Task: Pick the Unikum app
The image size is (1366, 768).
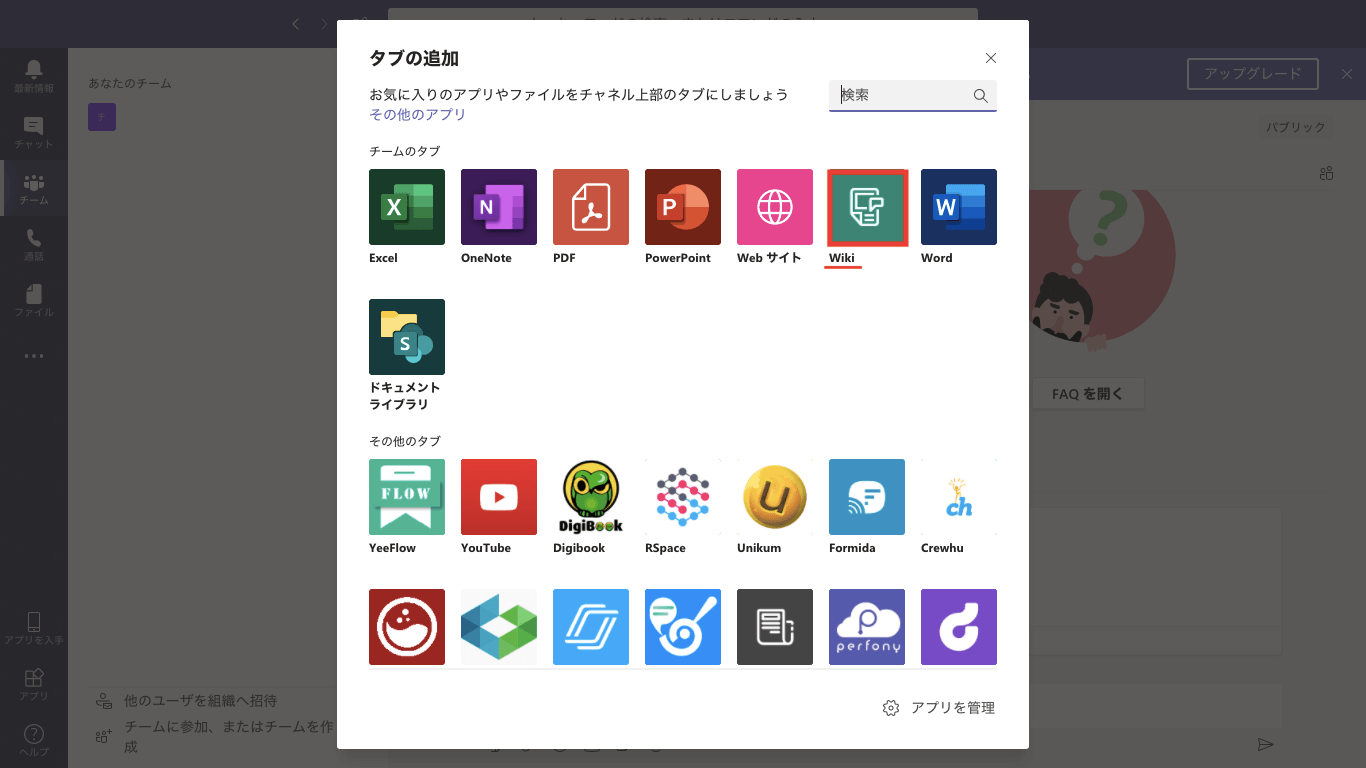Action: coord(775,497)
